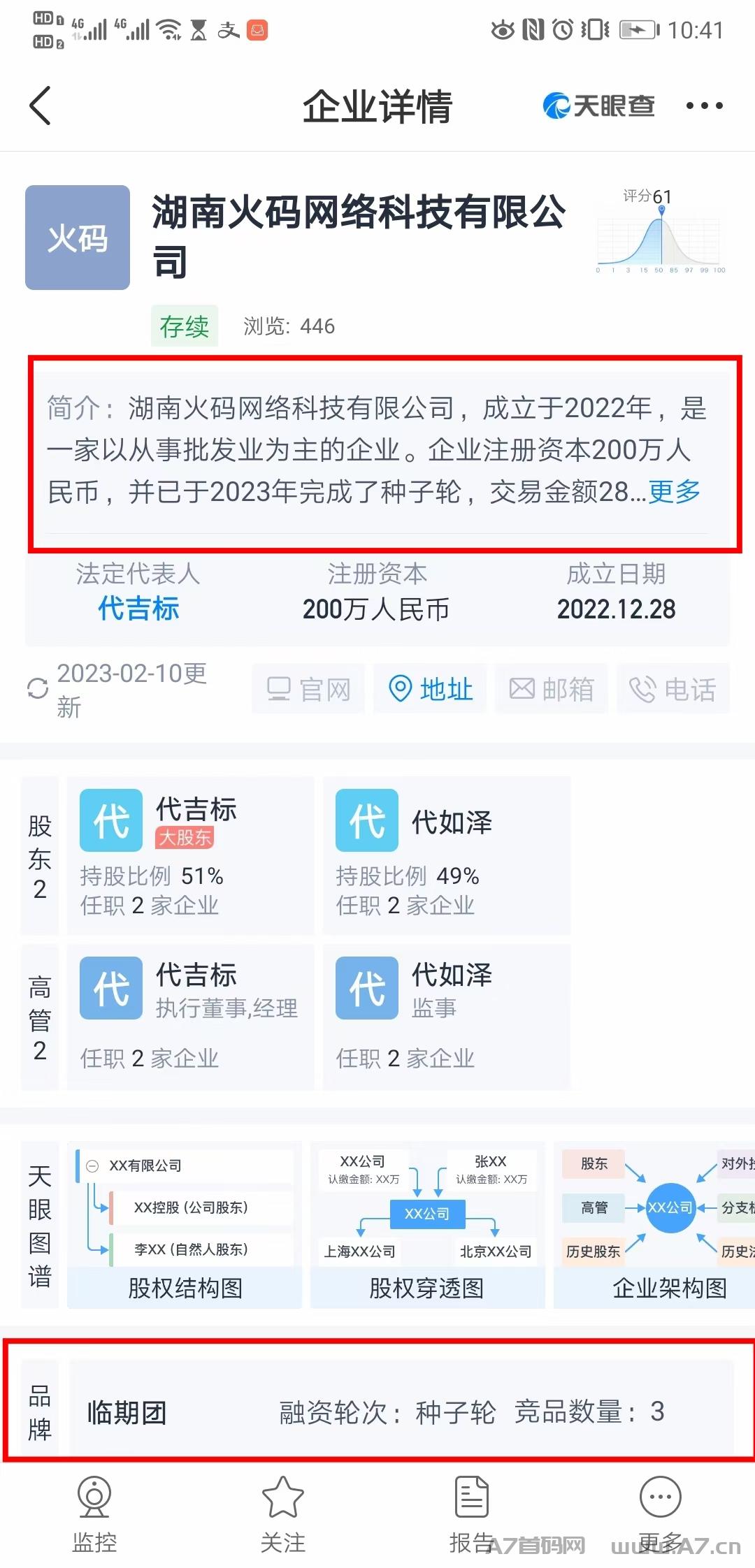This screenshot has width=755, height=1568.
Task: Open legal representative 代吉标's profile
Action: (x=138, y=608)
